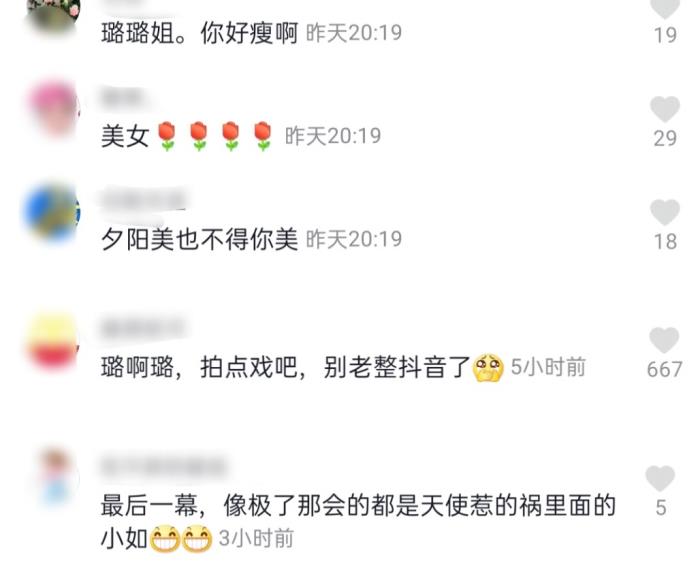View profile of the "夕阳美也不得你美" commenter
This screenshot has width=700, height=561.
[53, 212]
